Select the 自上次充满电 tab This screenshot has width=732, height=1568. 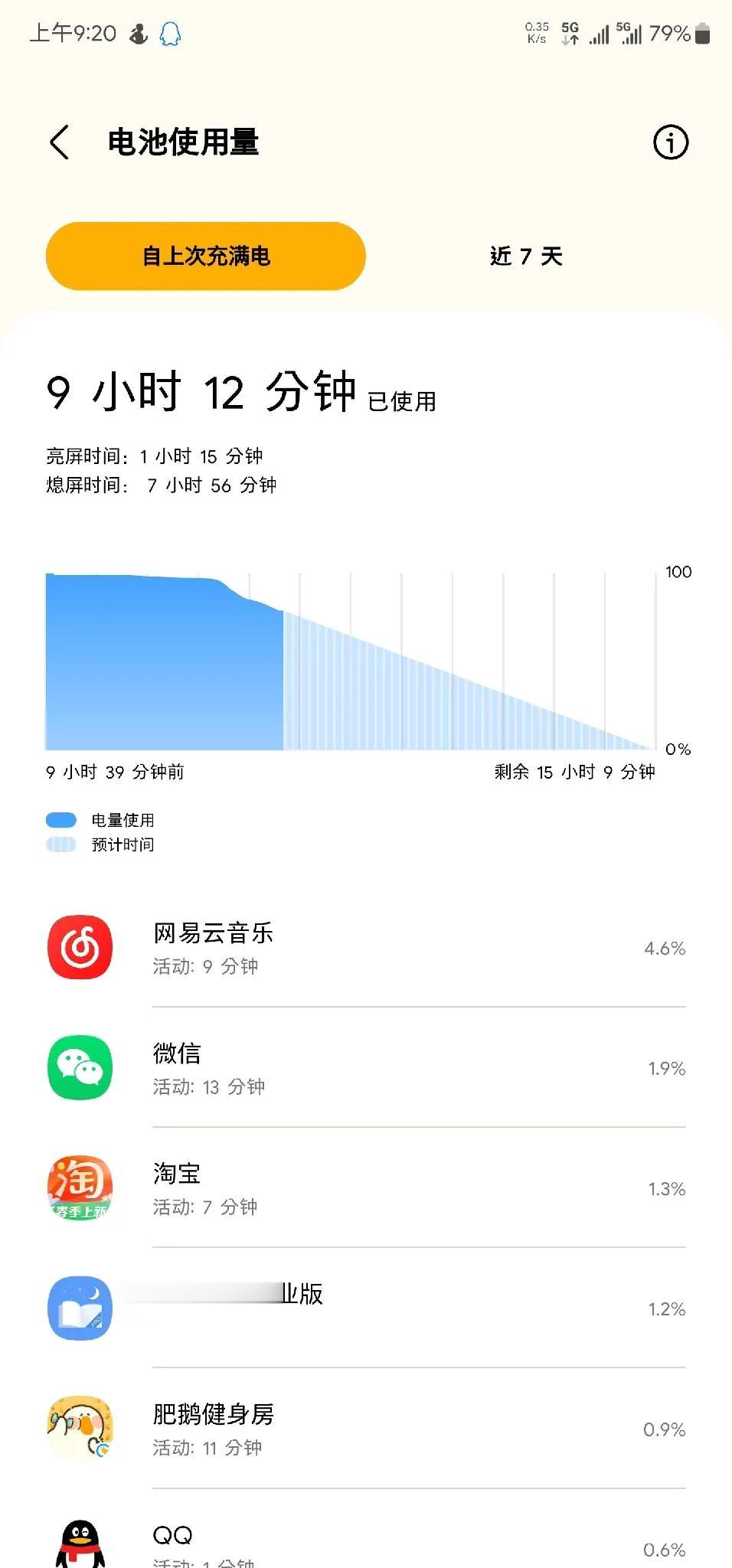205,256
